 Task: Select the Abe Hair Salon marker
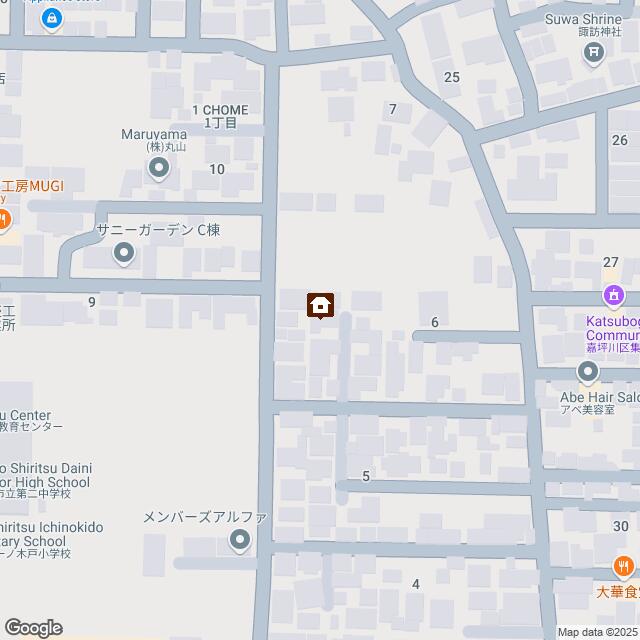[x=588, y=373]
